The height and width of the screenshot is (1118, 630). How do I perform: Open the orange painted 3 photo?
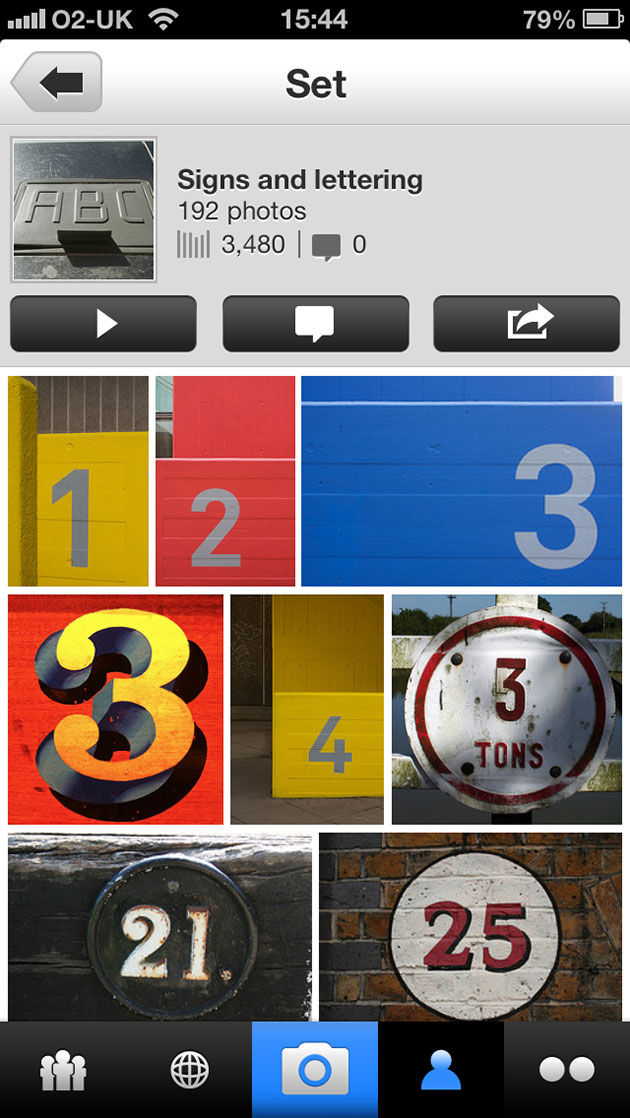pos(115,709)
